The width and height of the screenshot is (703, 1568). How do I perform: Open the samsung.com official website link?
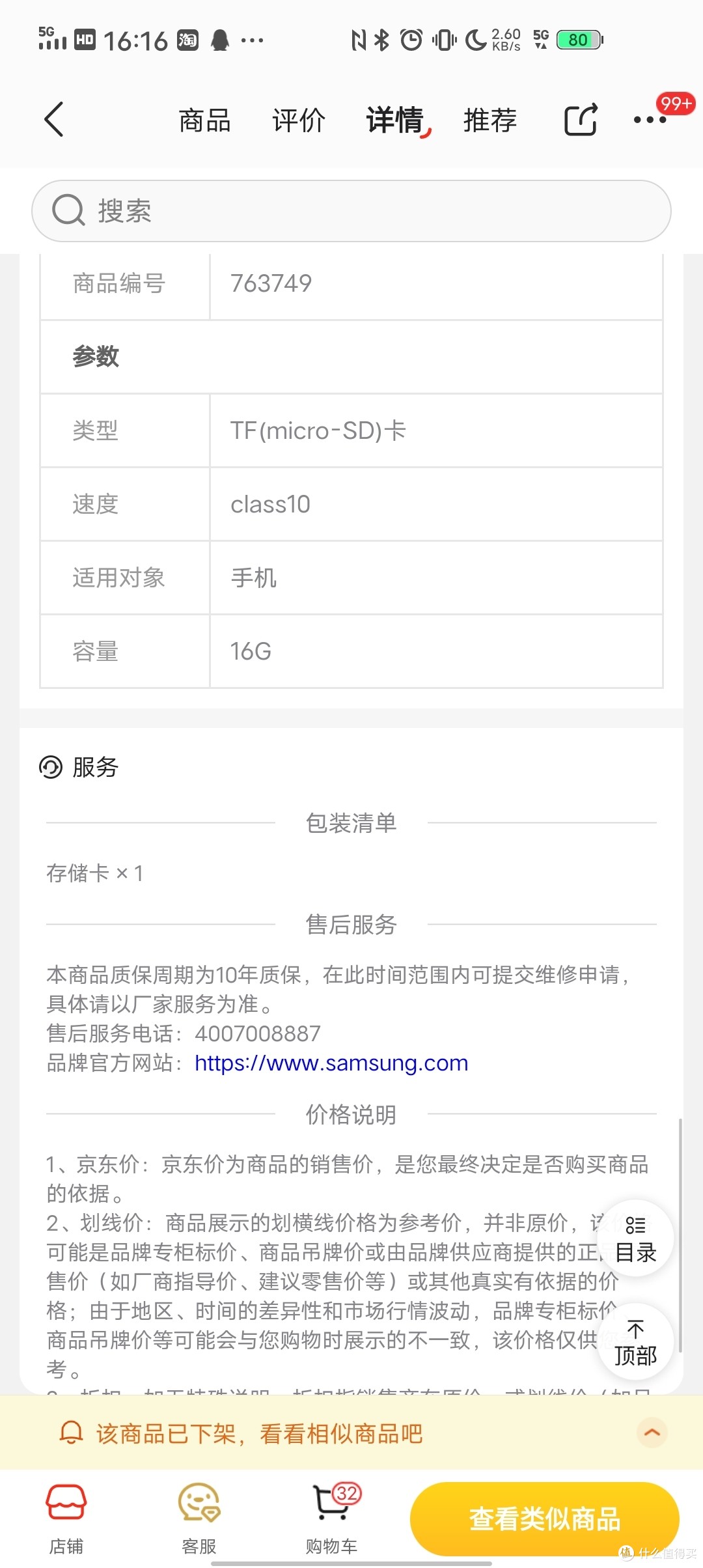(x=331, y=1063)
